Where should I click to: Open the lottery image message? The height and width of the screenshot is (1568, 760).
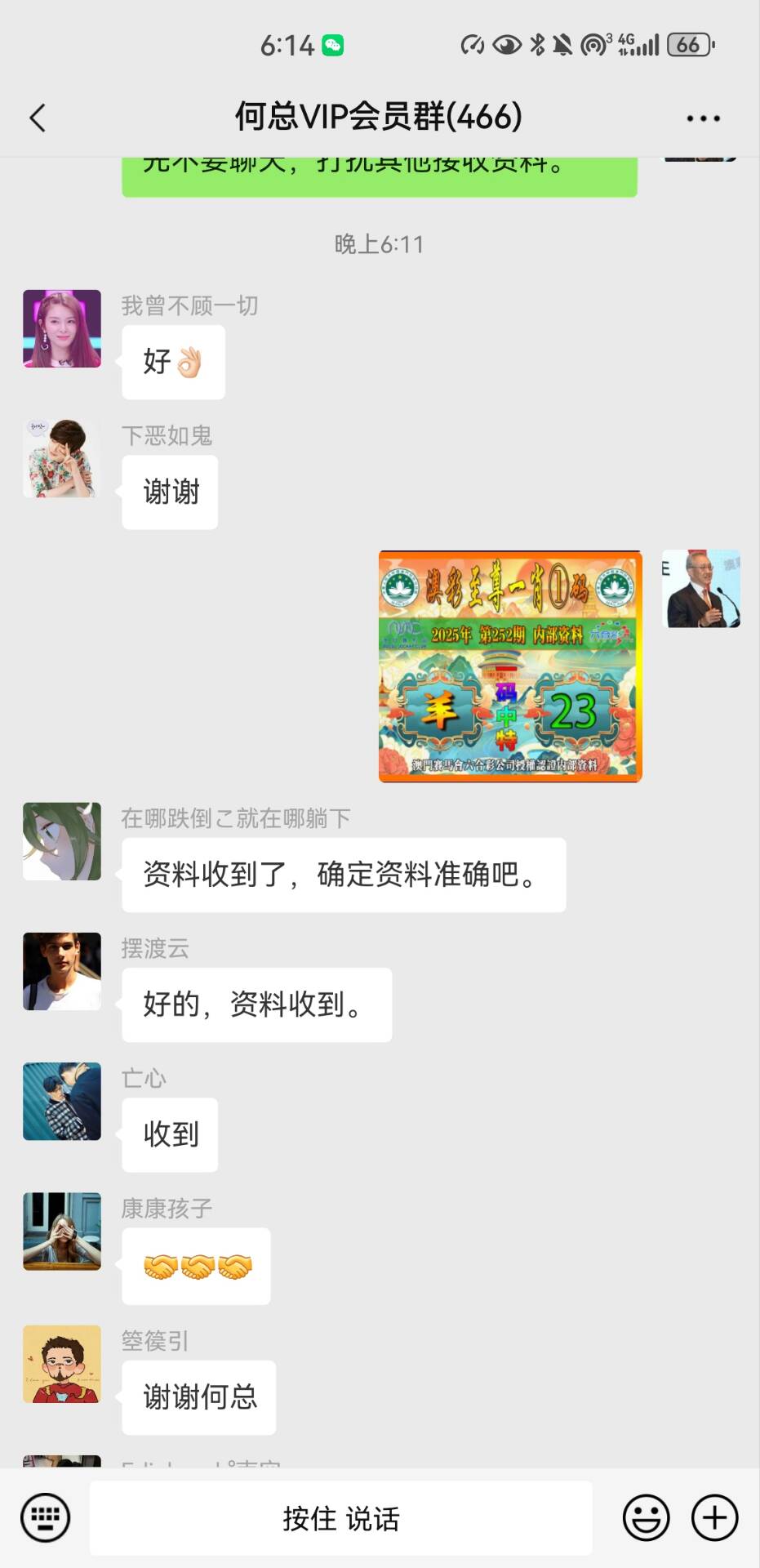coord(510,666)
